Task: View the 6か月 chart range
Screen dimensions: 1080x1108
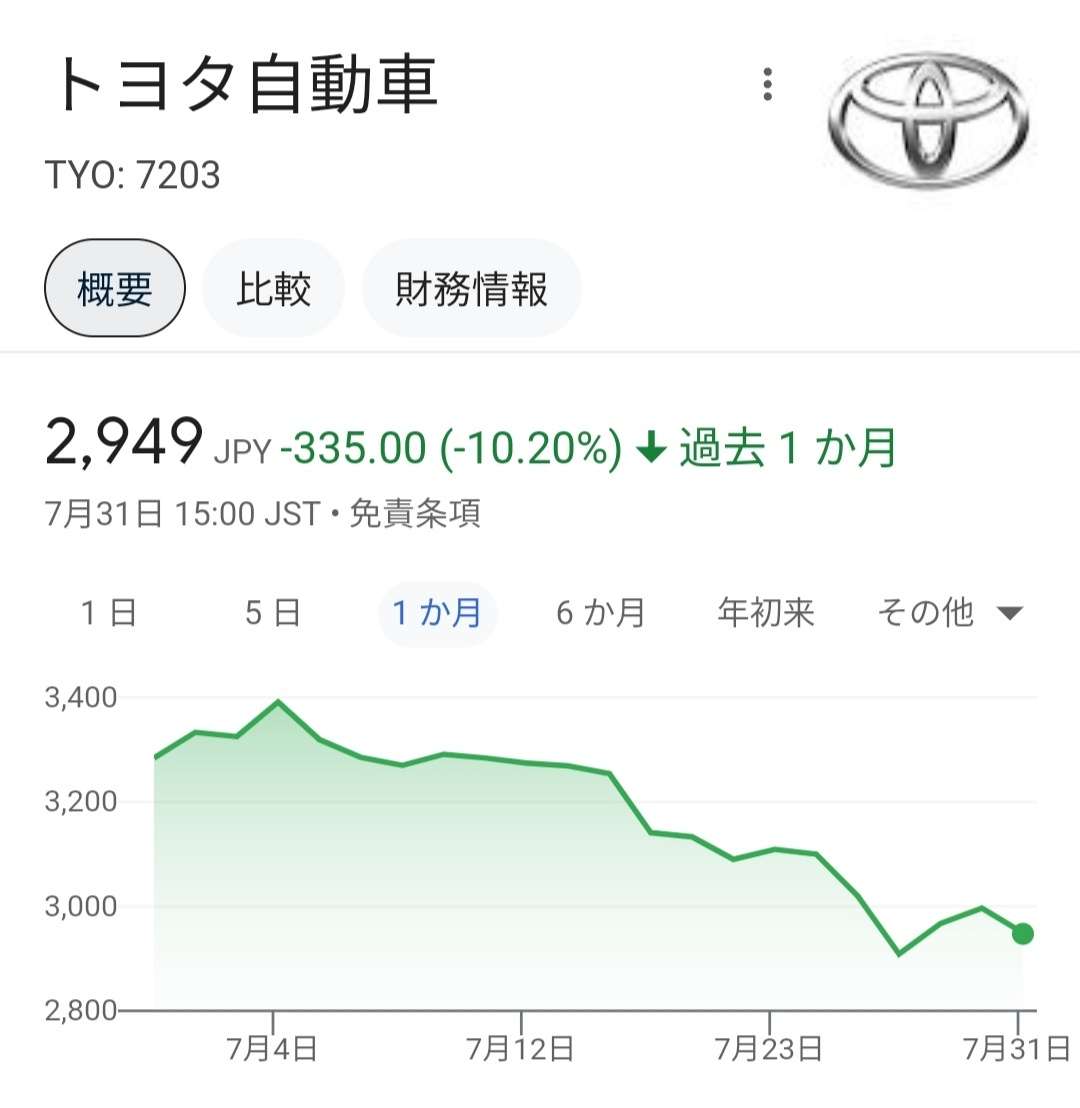Action: [601, 612]
